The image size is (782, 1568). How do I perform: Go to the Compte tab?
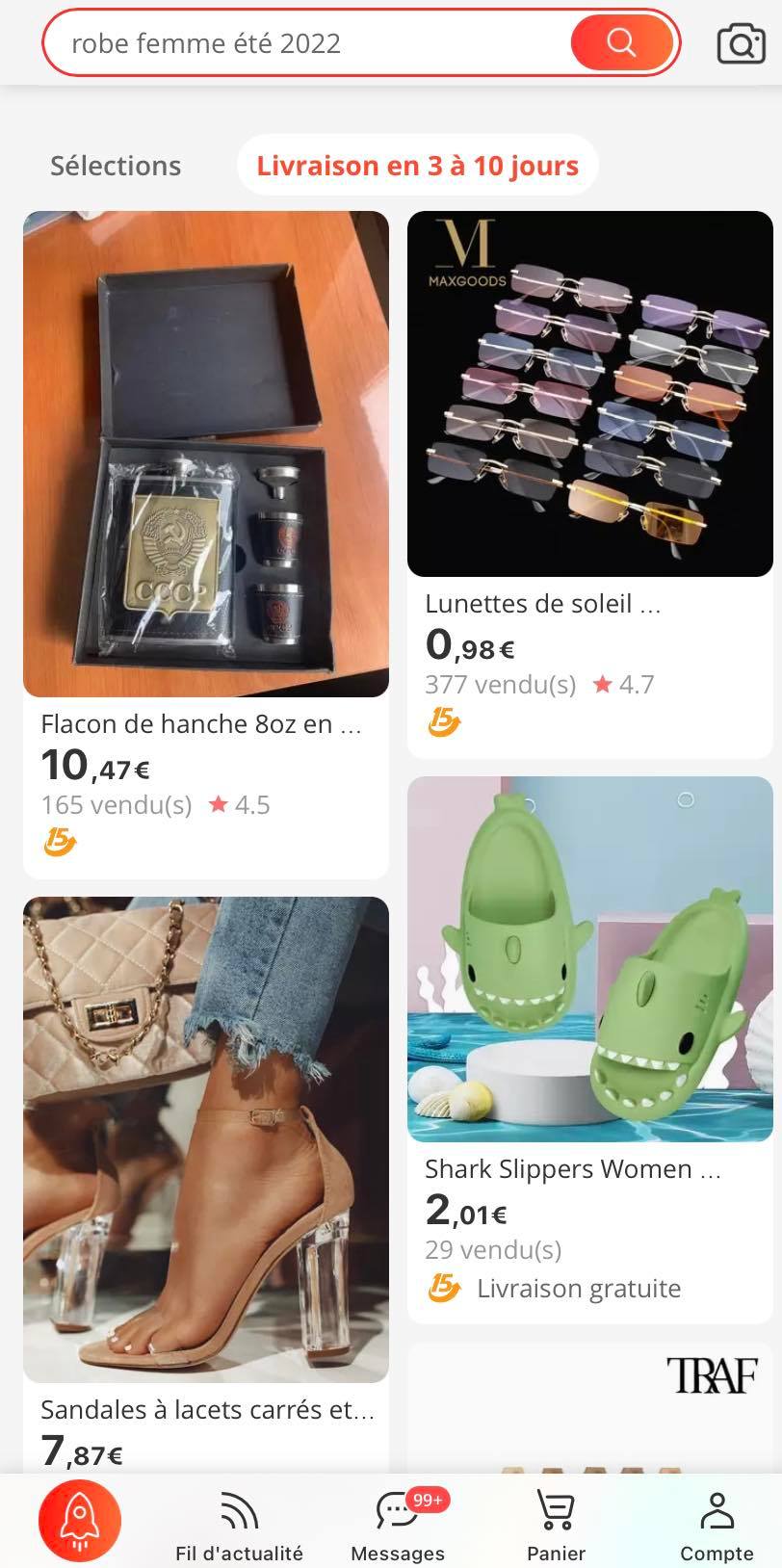point(717,1527)
